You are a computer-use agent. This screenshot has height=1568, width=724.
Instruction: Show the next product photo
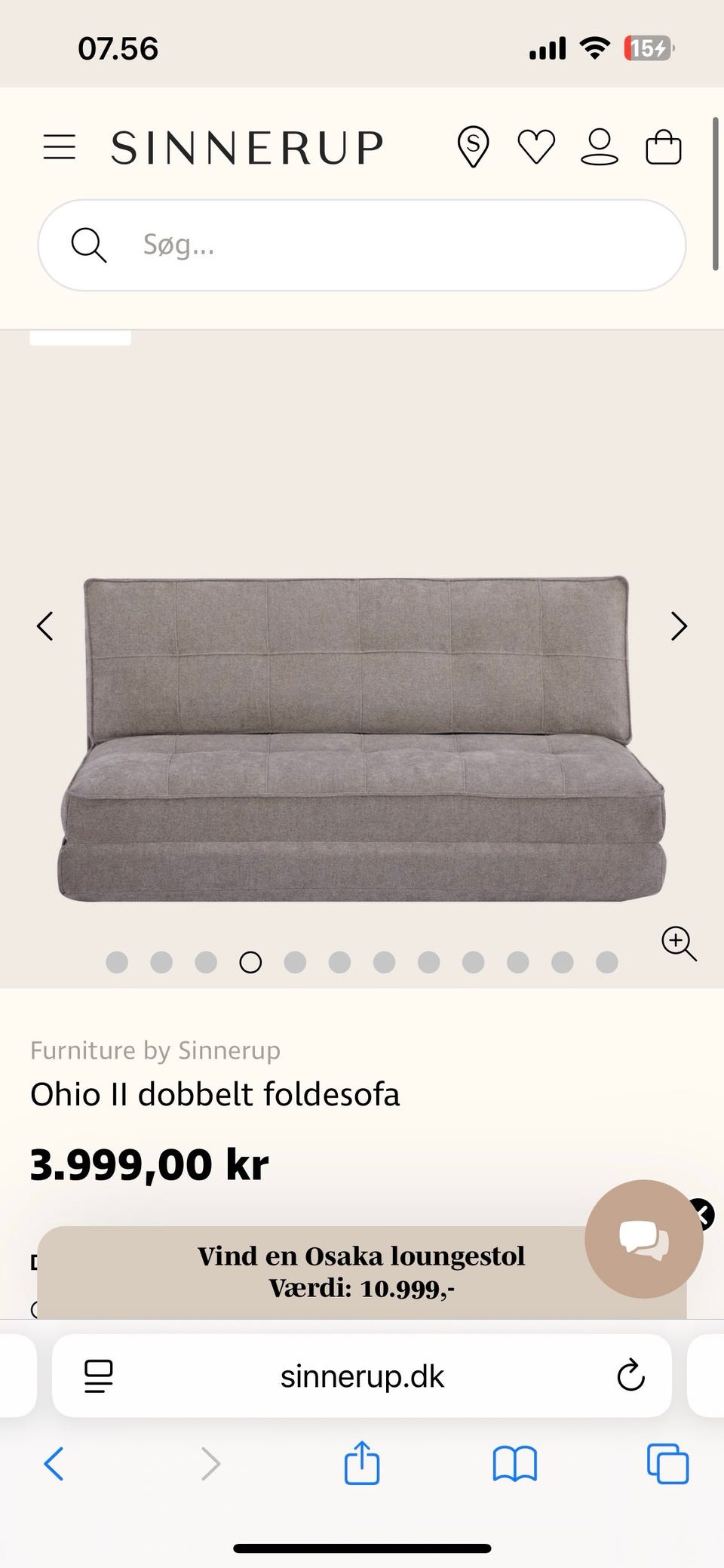click(677, 626)
